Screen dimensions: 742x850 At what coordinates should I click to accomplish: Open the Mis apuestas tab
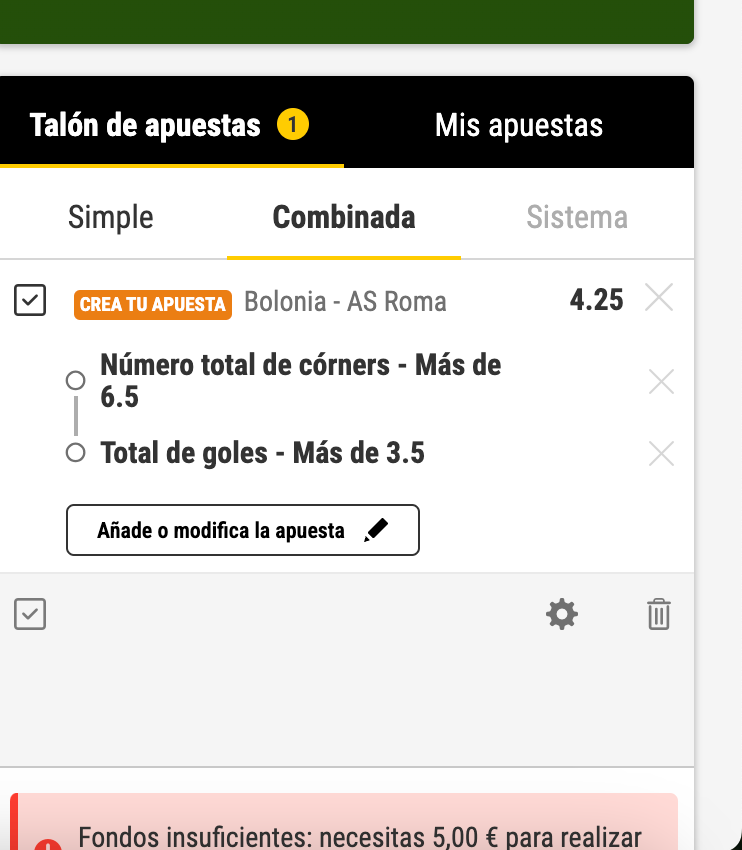tap(518, 126)
